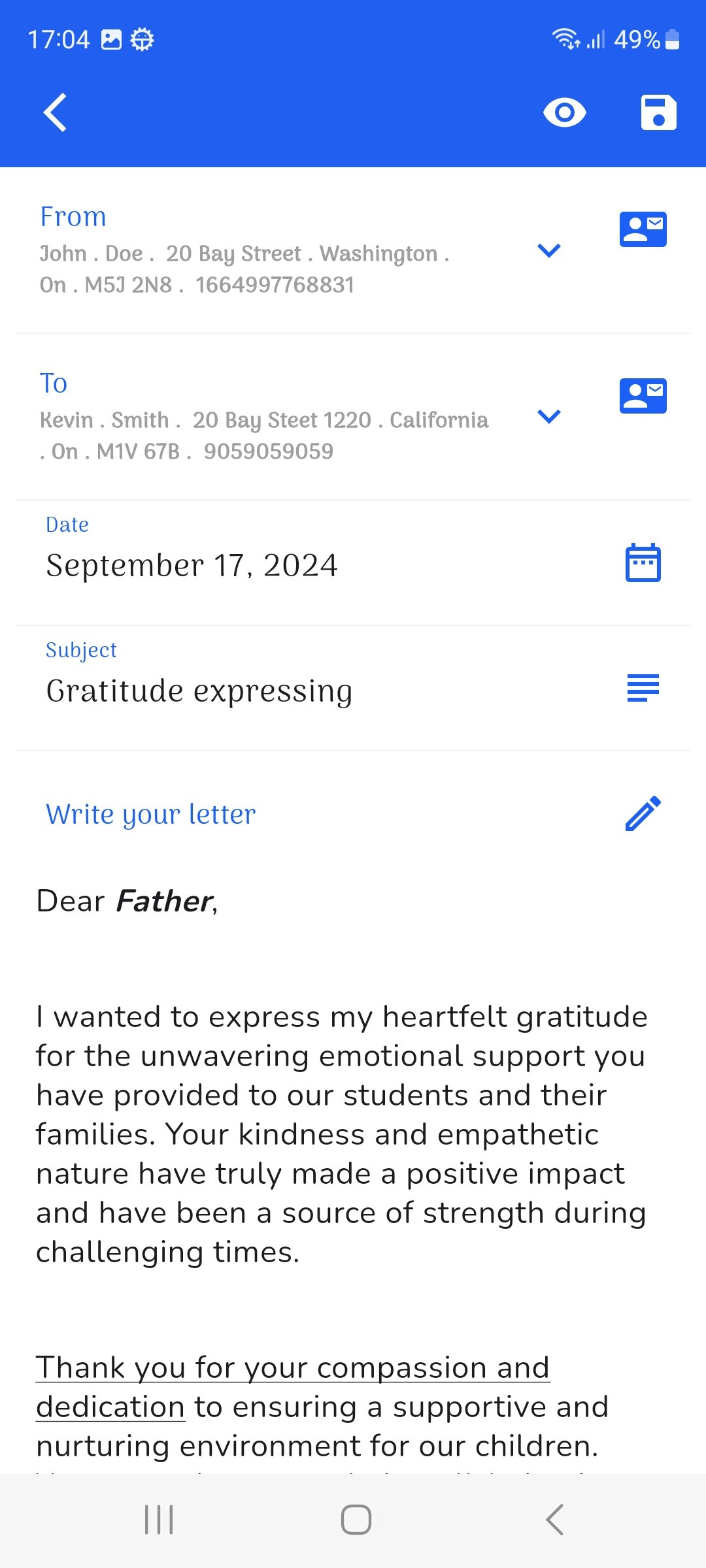Edit the subject Gratitude expressing
Screen dimensions: 706x1568
[199, 691]
